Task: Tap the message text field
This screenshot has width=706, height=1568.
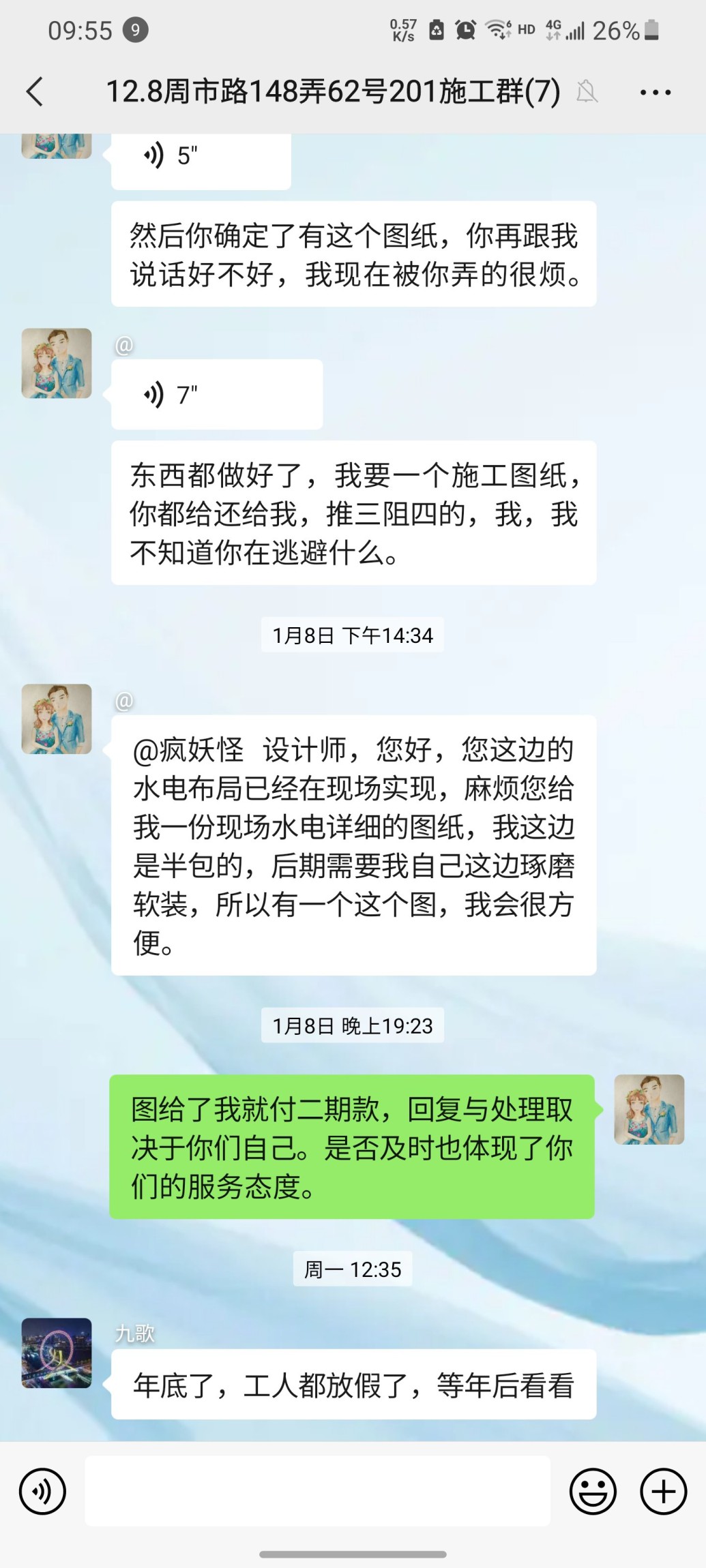Action: coord(317,1492)
